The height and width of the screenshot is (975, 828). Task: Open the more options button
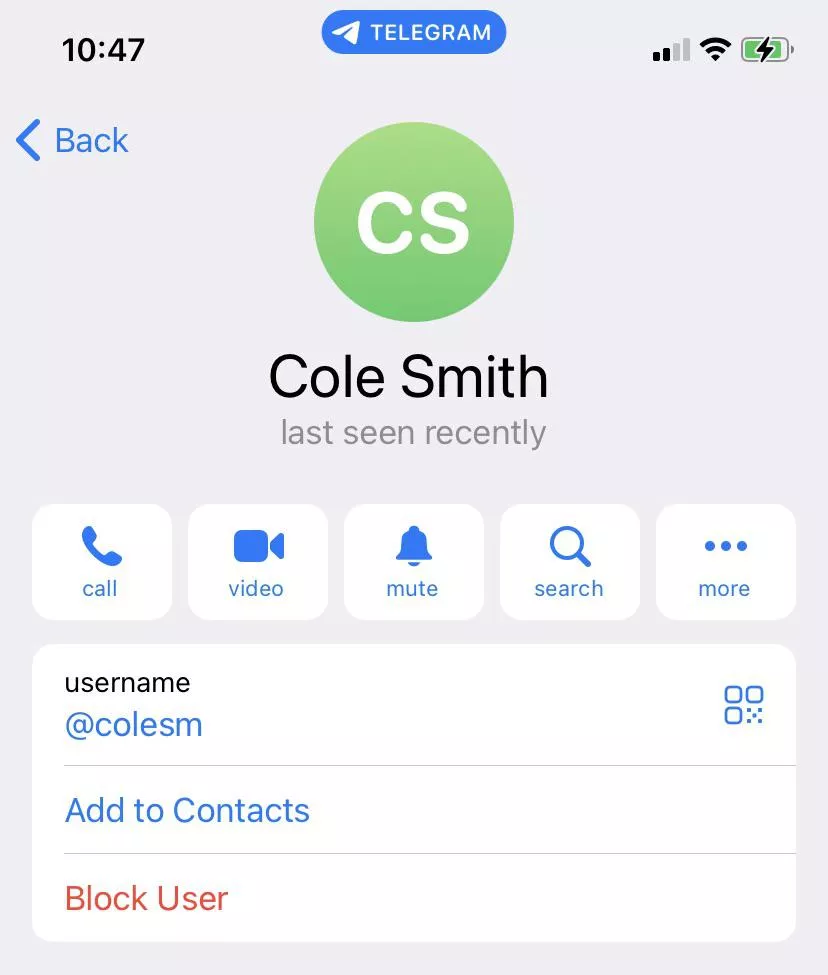tap(725, 562)
